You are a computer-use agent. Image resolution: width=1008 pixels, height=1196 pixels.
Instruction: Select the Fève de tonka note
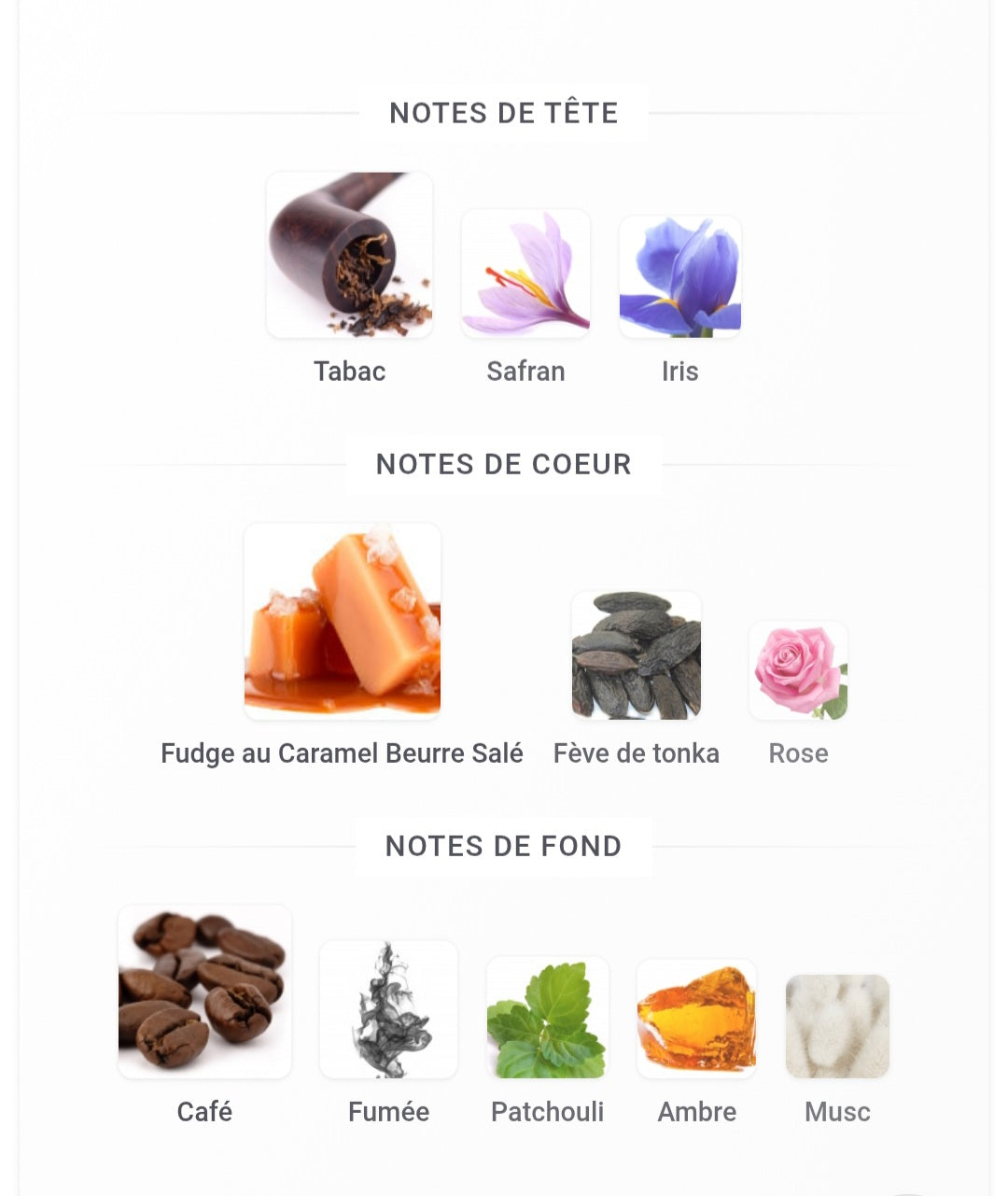pos(636,655)
